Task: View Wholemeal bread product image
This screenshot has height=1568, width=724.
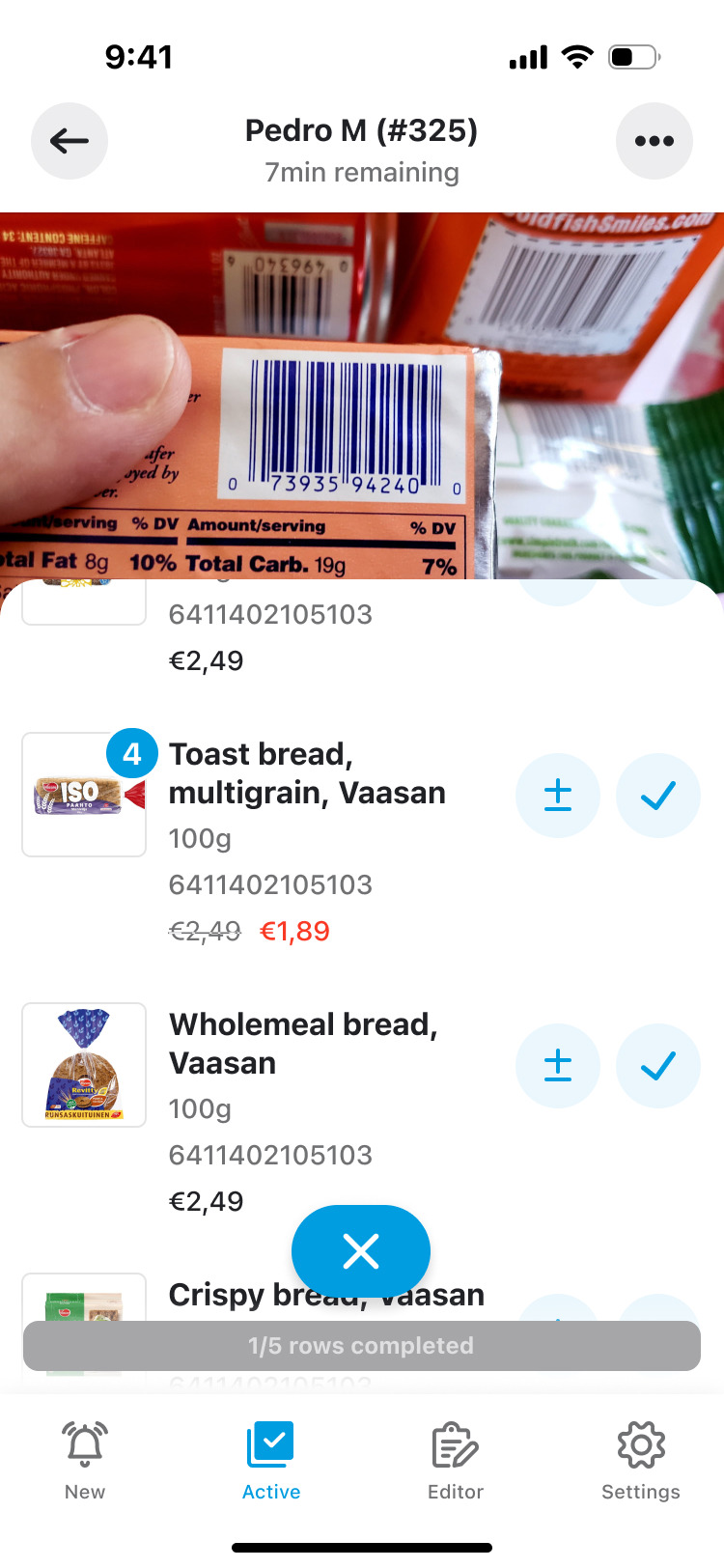Action: pyautogui.click(x=84, y=1065)
